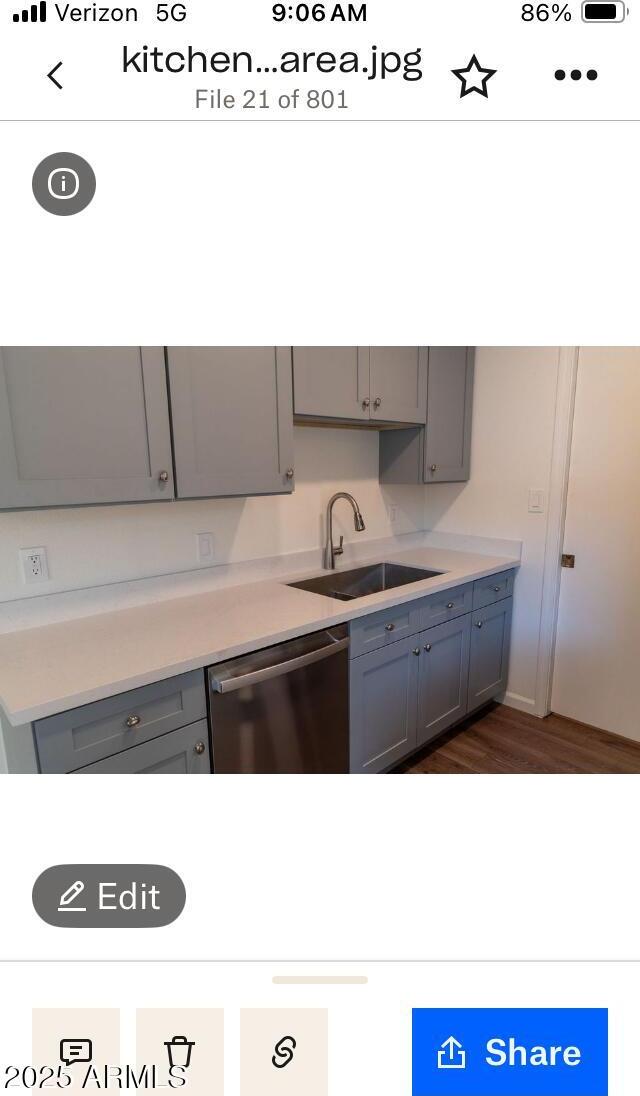Screen dimensions: 640x1096
Task: Copy link with the chain icon
Action: (x=284, y=1051)
